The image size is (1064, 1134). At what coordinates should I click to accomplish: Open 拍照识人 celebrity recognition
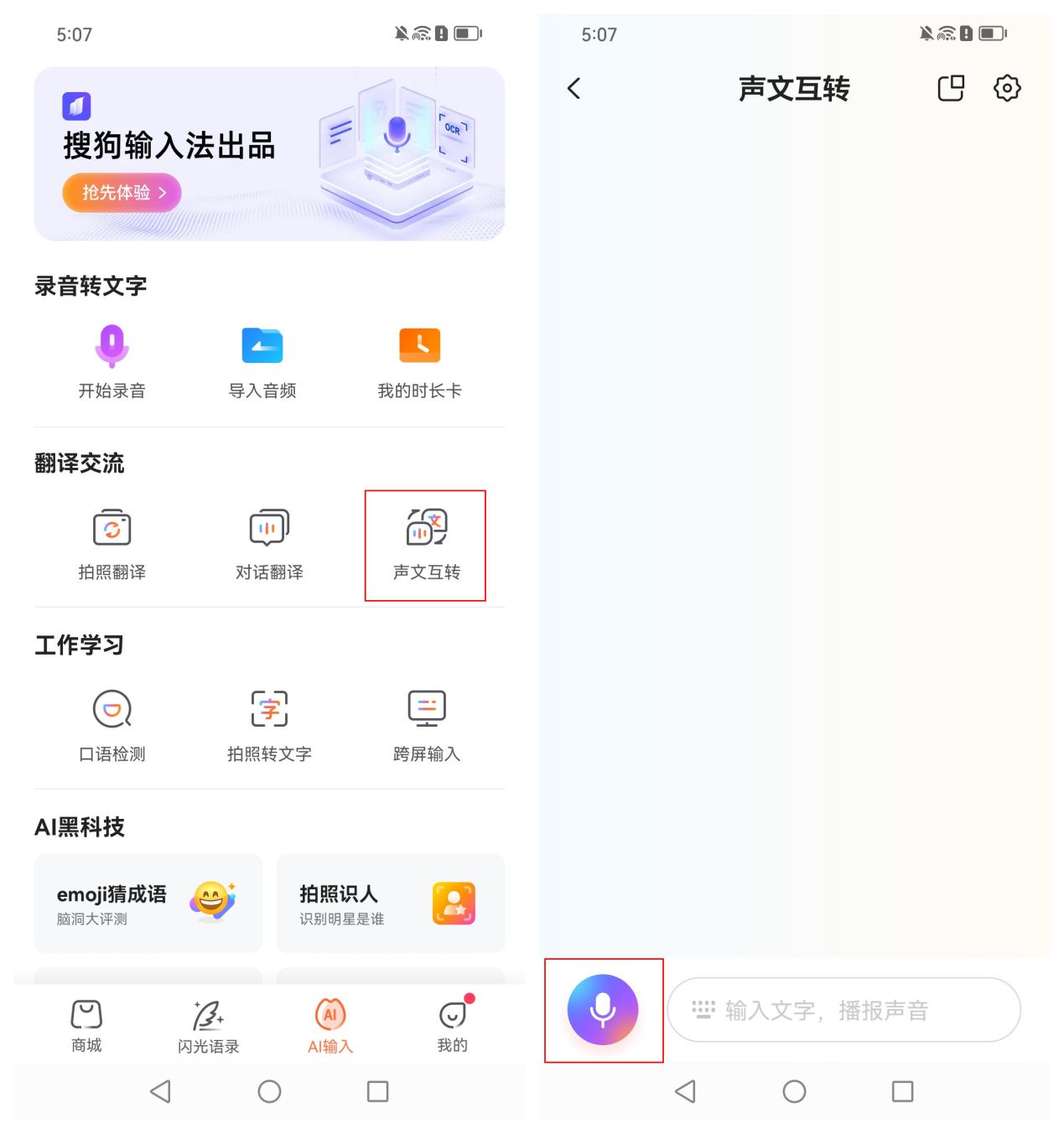[x=389, y=903]
